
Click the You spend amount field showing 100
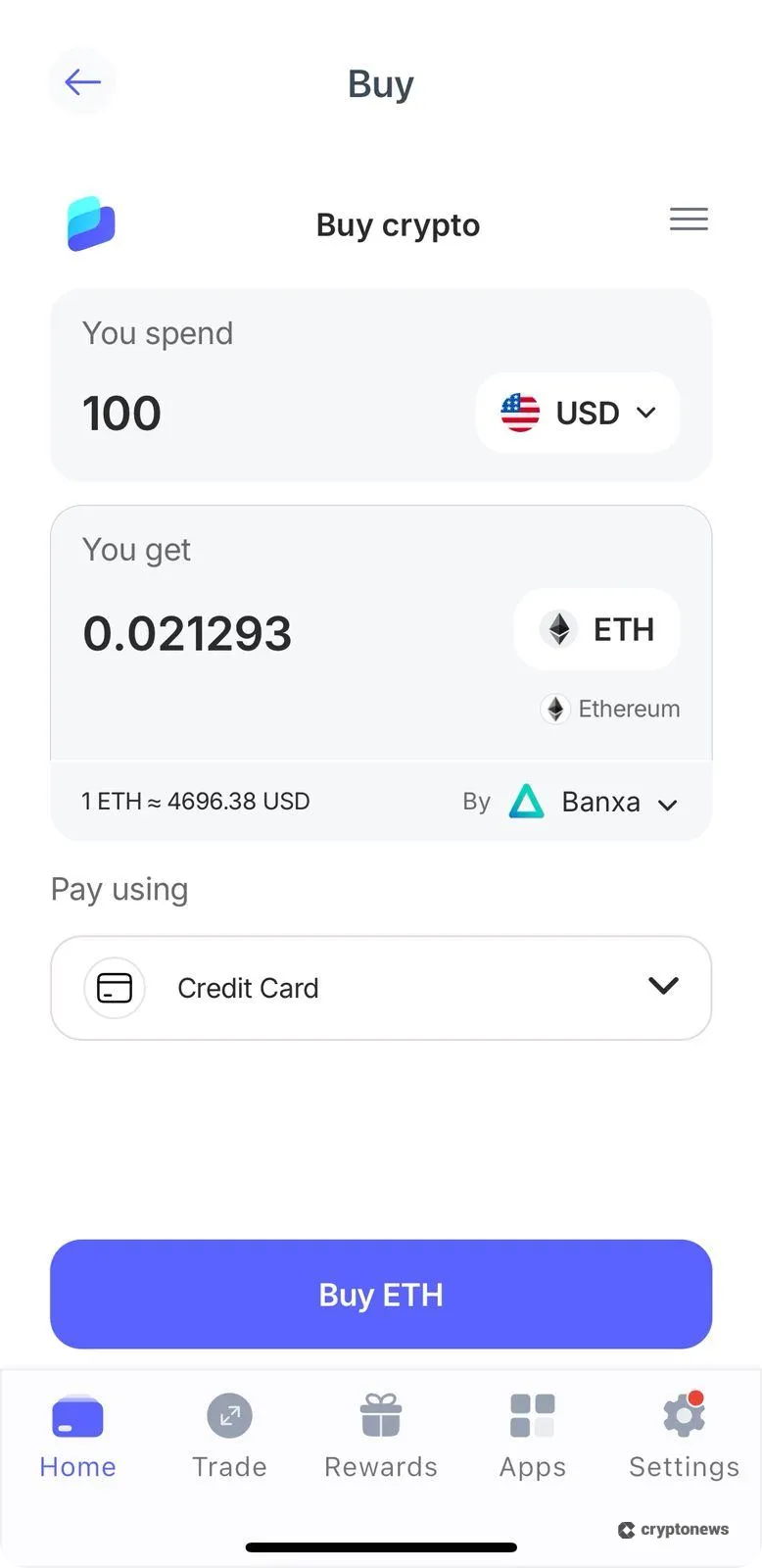pos(121,413)
